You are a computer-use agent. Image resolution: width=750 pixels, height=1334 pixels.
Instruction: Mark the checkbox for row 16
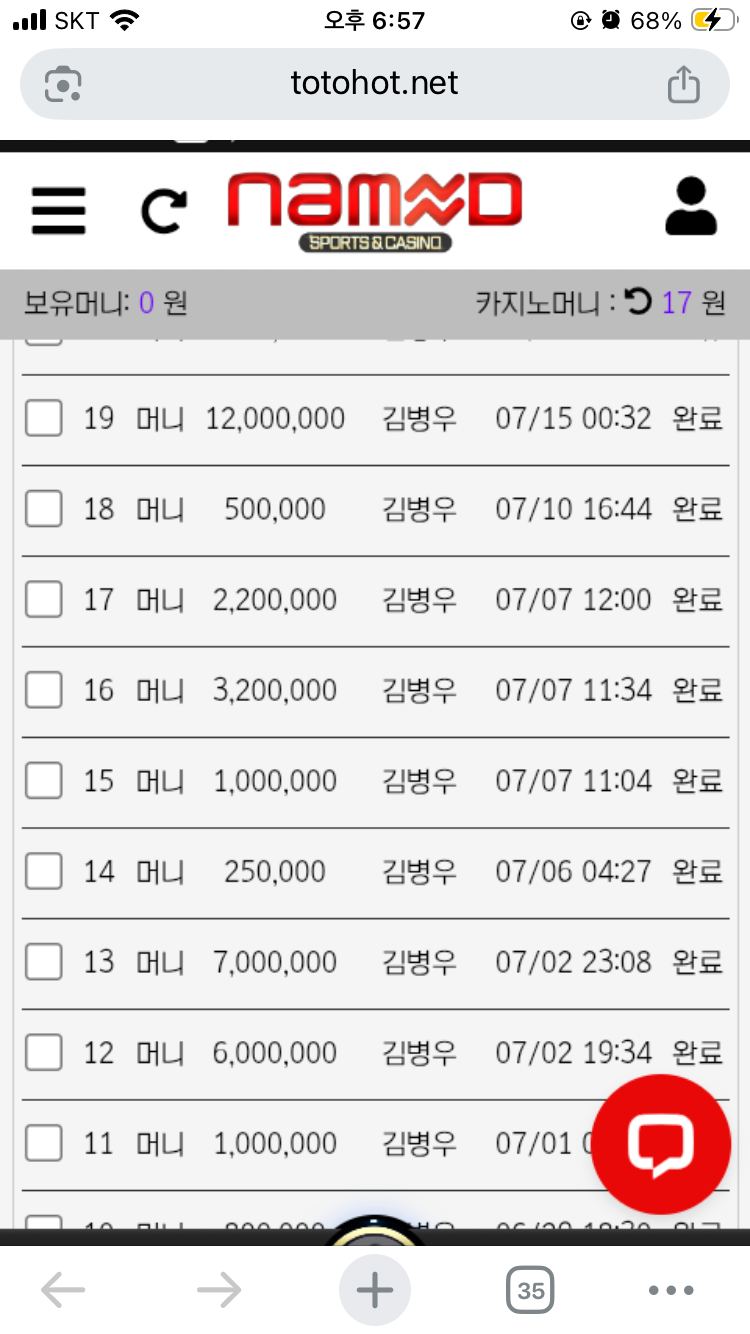click(44, 690)
